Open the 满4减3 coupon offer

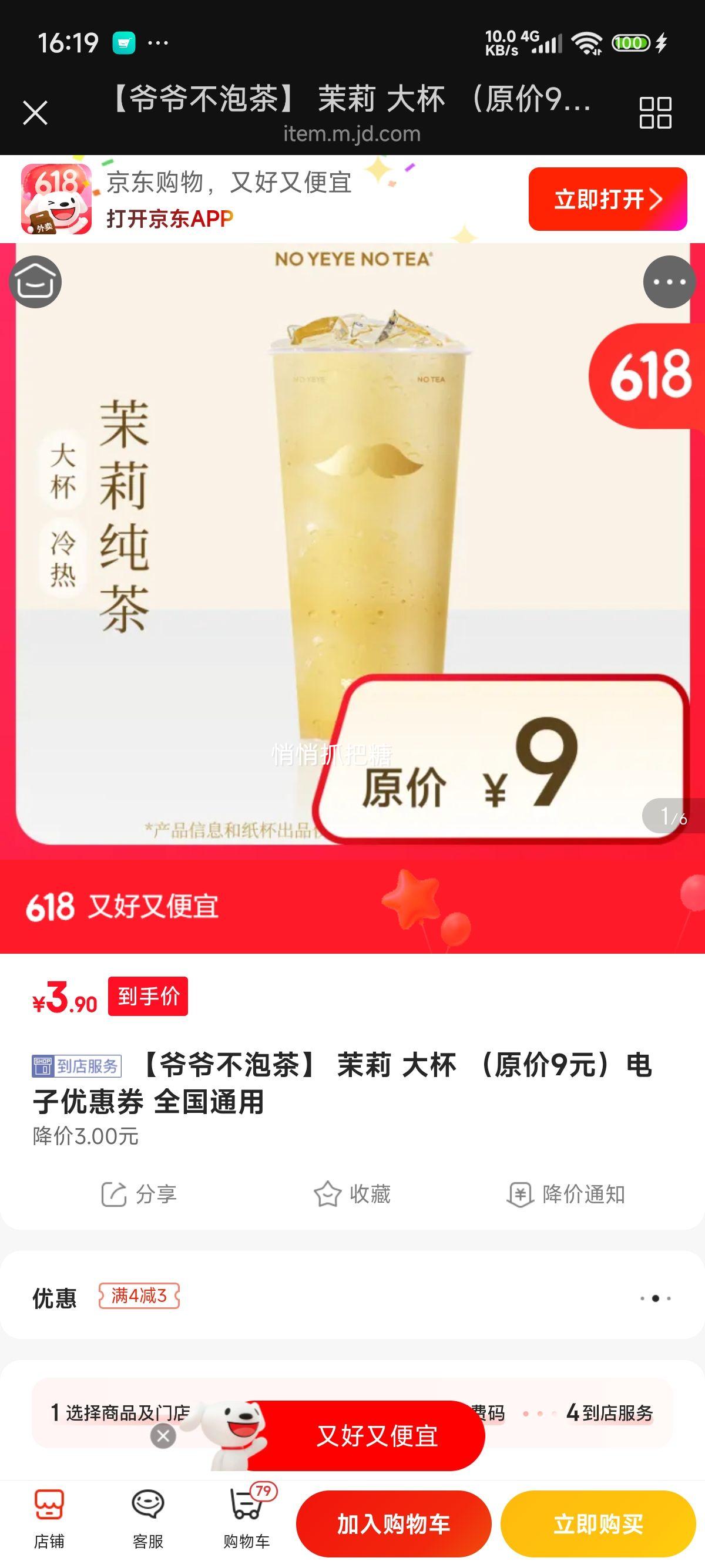139,1296
